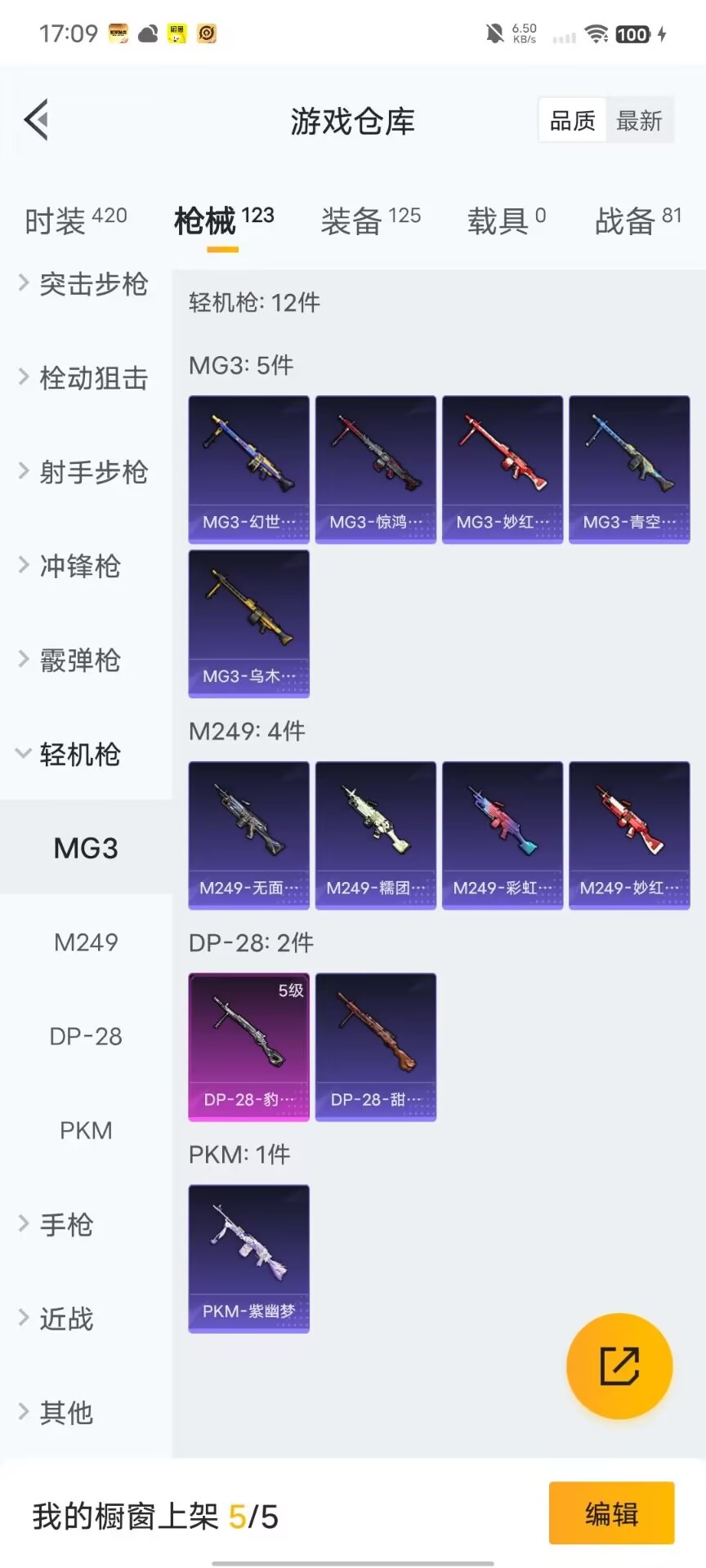Viewport: 706px width, 1568px height.
Task: Expand the 冲锋枪 category
Action: click(x=74, y=566)
